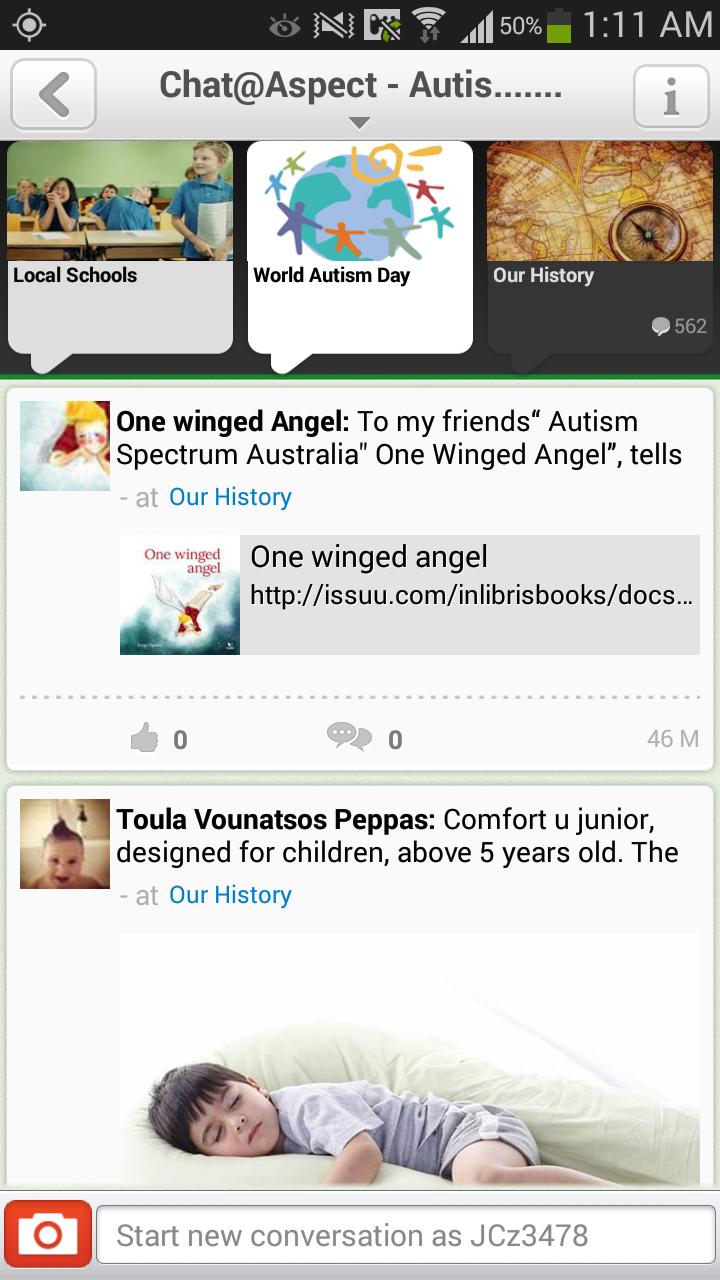720x1280 pixels.
Task: Open the info button in header
Action: coord(670,96)
